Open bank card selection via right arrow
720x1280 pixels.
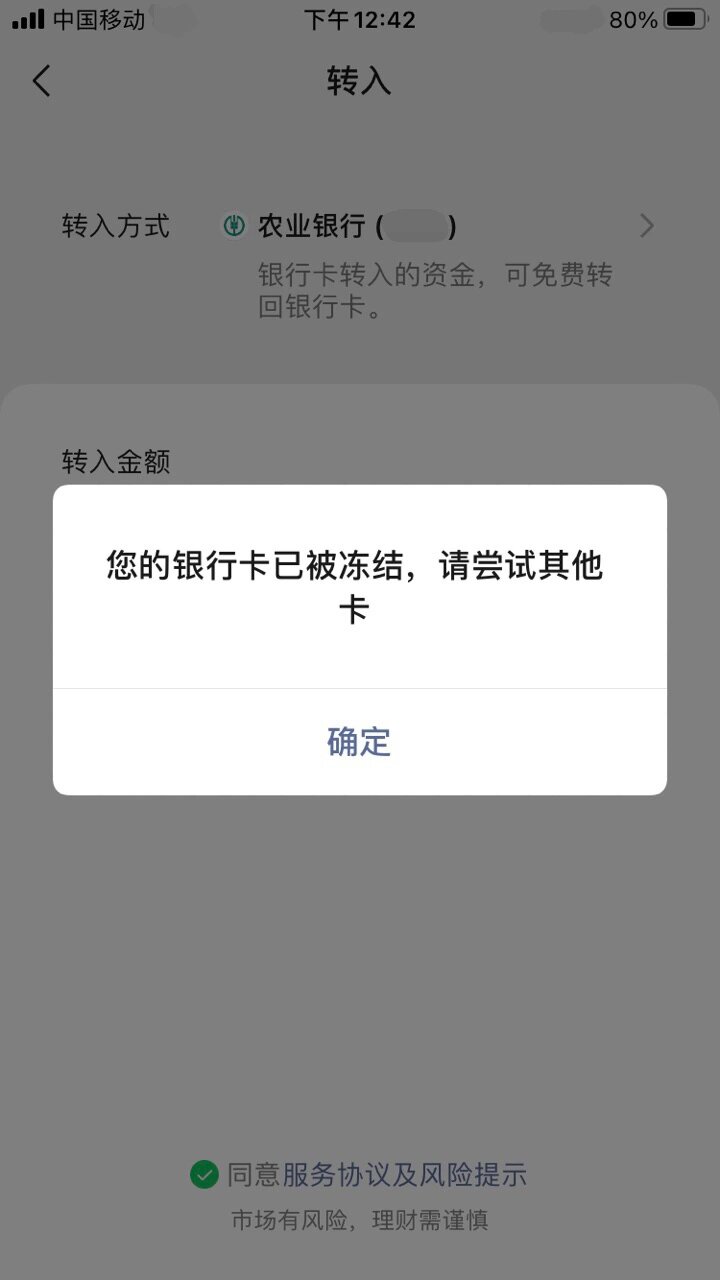(647, 226)
